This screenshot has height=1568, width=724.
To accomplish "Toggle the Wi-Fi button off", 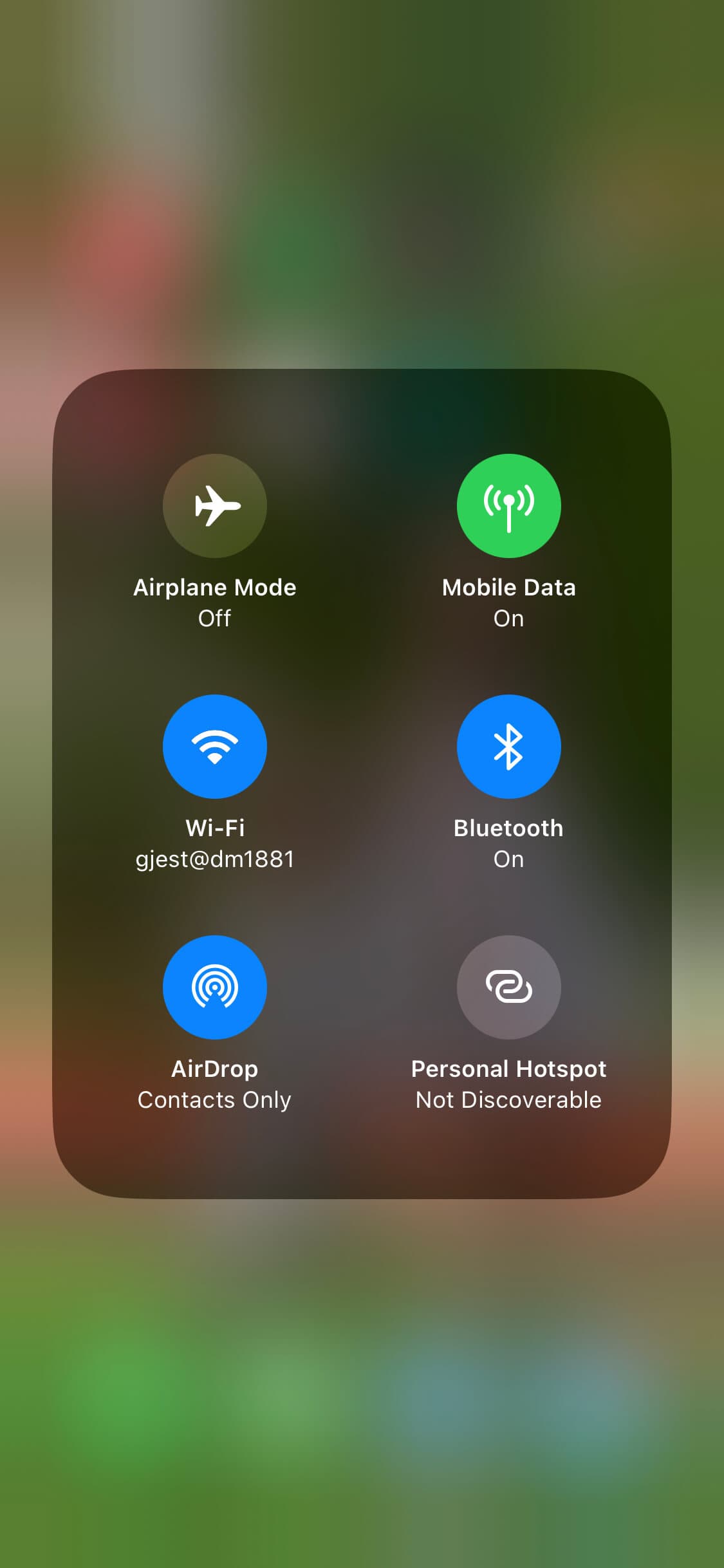I will click(214, 747).
